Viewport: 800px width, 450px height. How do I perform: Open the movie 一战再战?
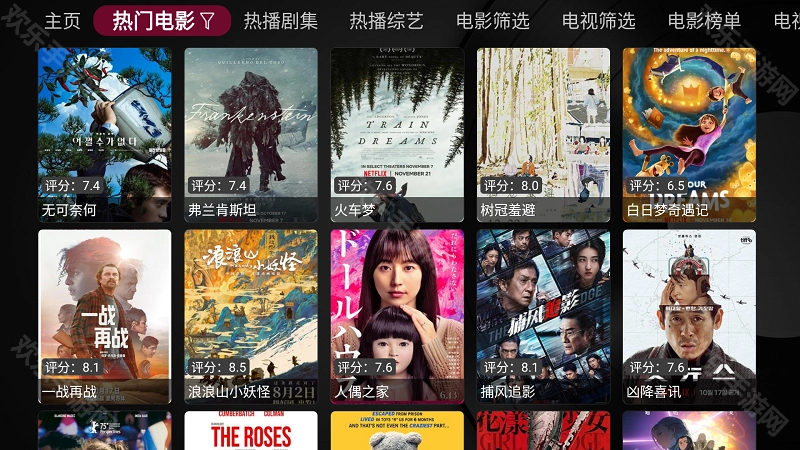pyautogui.click(x=105, y=317)
